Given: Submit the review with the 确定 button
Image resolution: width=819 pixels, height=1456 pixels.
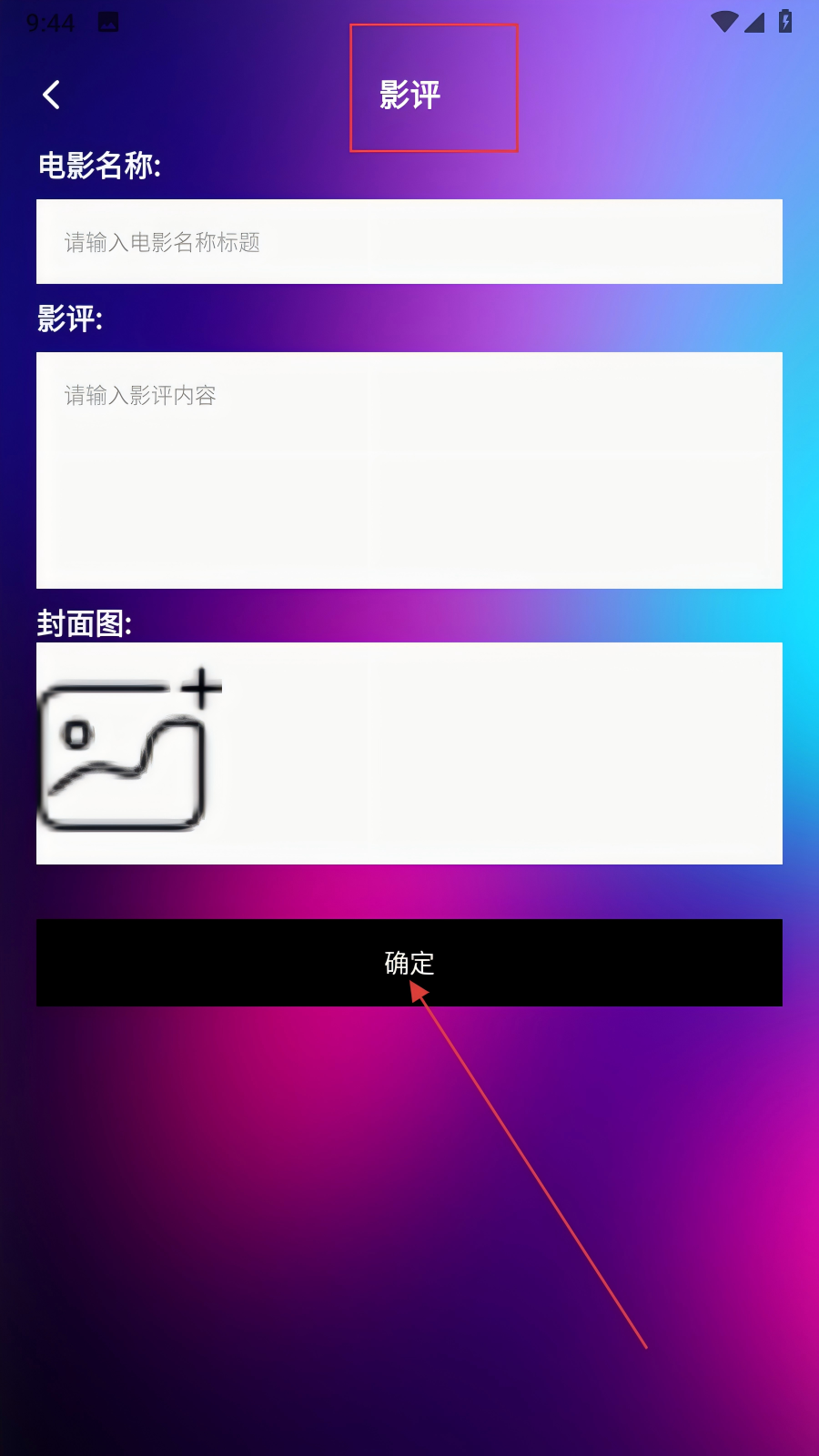Looking at the screenshot, I should click(409, 963).
